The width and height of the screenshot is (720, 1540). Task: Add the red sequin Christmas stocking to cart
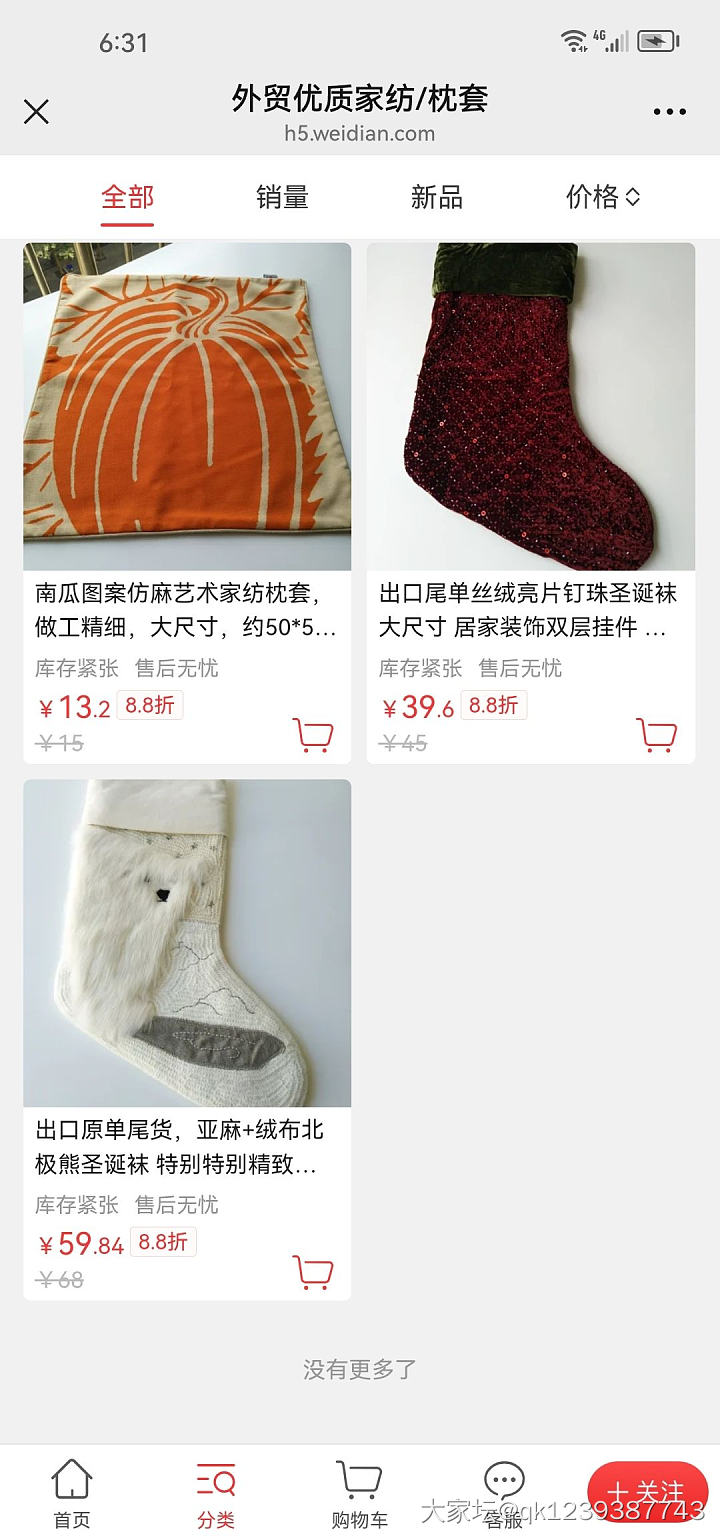(x=658, y=735)
